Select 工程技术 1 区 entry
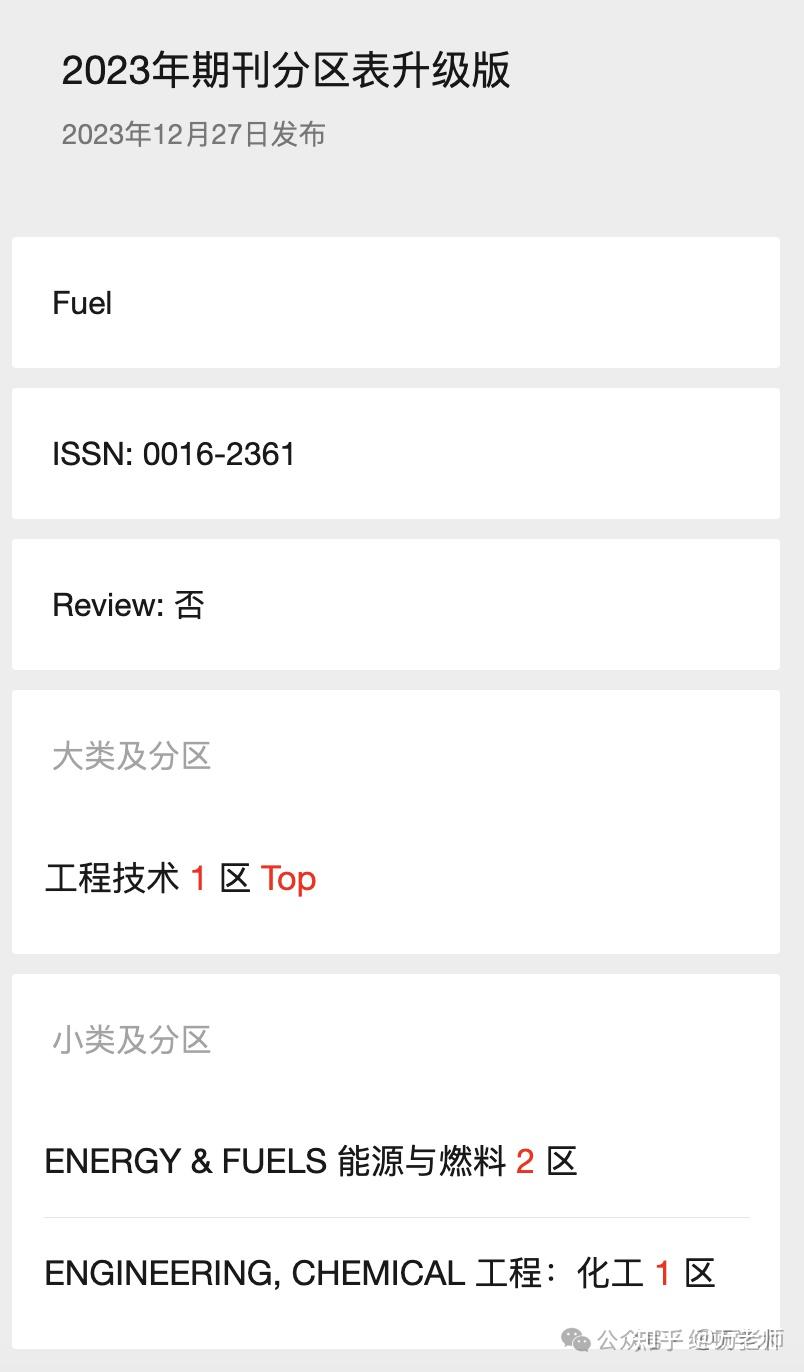 [x=180, y=878]
